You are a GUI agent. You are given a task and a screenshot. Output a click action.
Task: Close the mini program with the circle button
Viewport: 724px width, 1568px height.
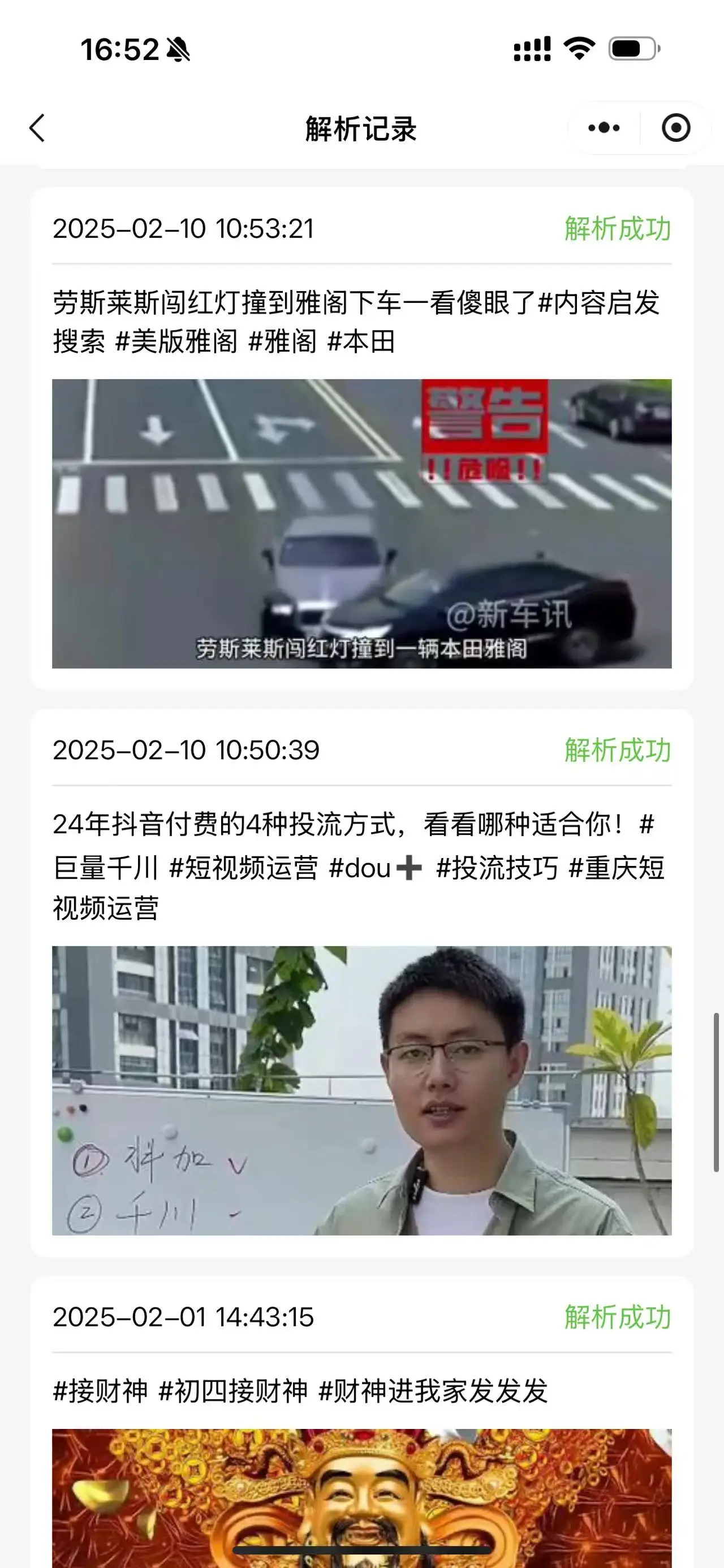point(675,128)
